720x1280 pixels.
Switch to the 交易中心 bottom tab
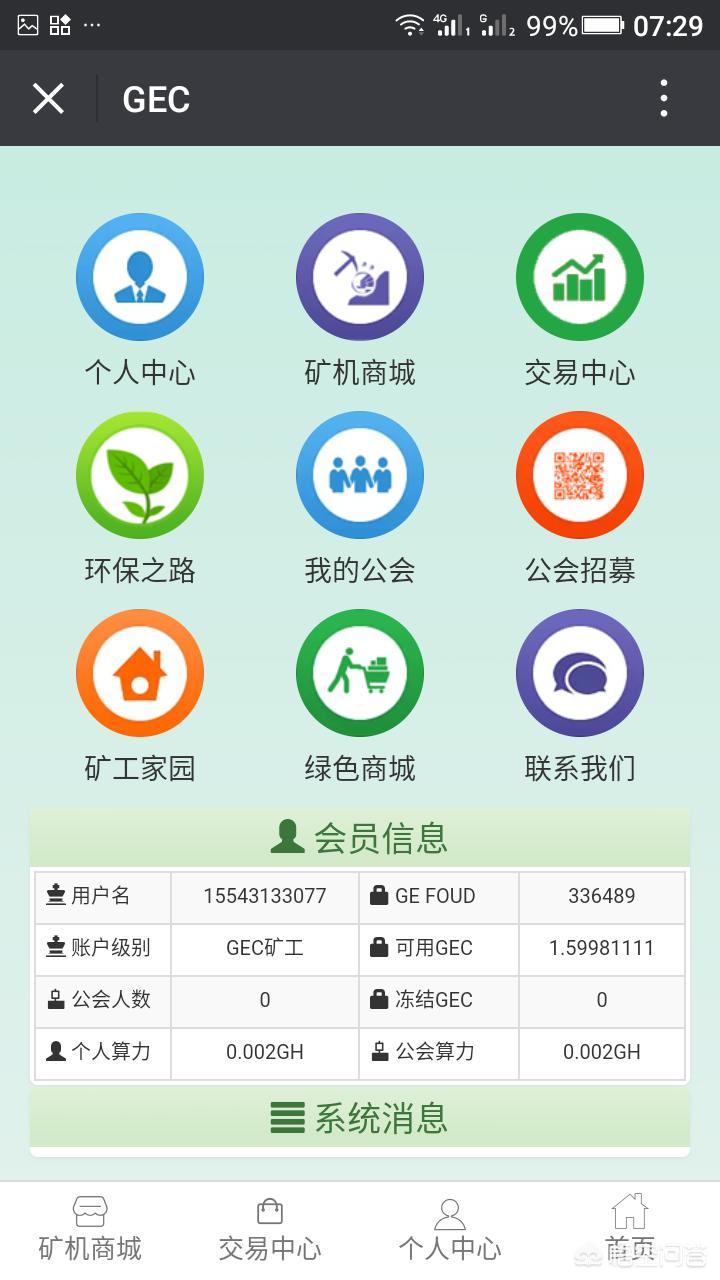(x=270, y=1231)
